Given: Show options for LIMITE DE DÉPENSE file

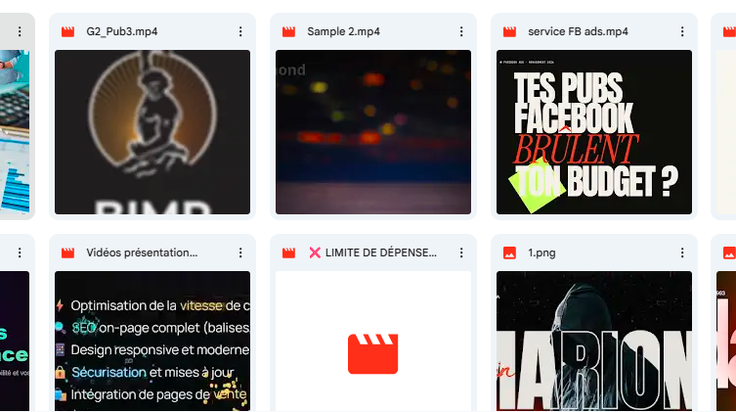Looking at the screenshot, I should point(461,253).
